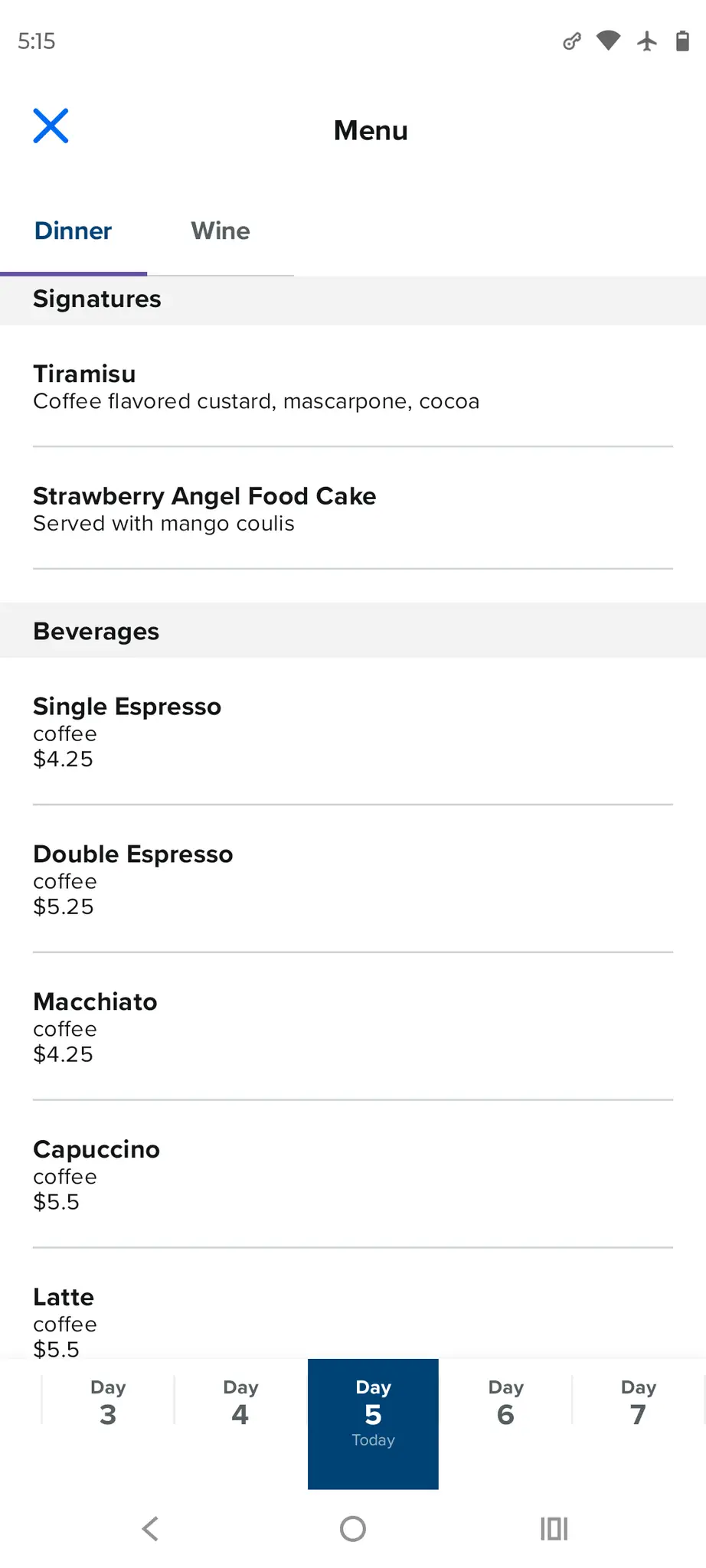Image resolution: width=706 pixels, height=1568 pixels.
Task: Select the Dinner tab
Action: 74,230
